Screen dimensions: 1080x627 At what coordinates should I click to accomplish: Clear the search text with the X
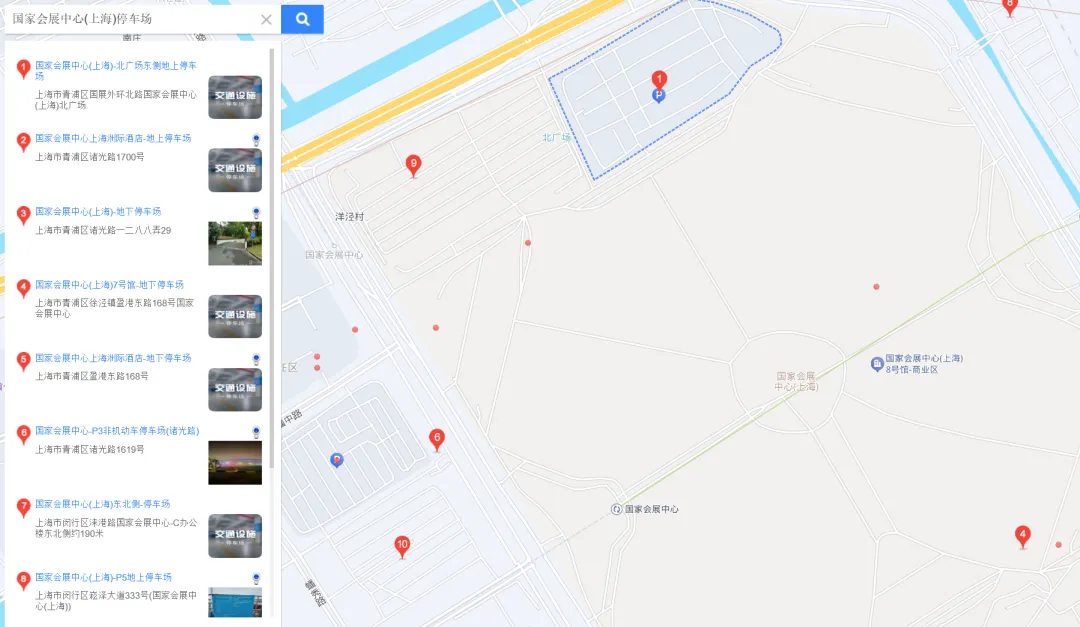point(266,19)
